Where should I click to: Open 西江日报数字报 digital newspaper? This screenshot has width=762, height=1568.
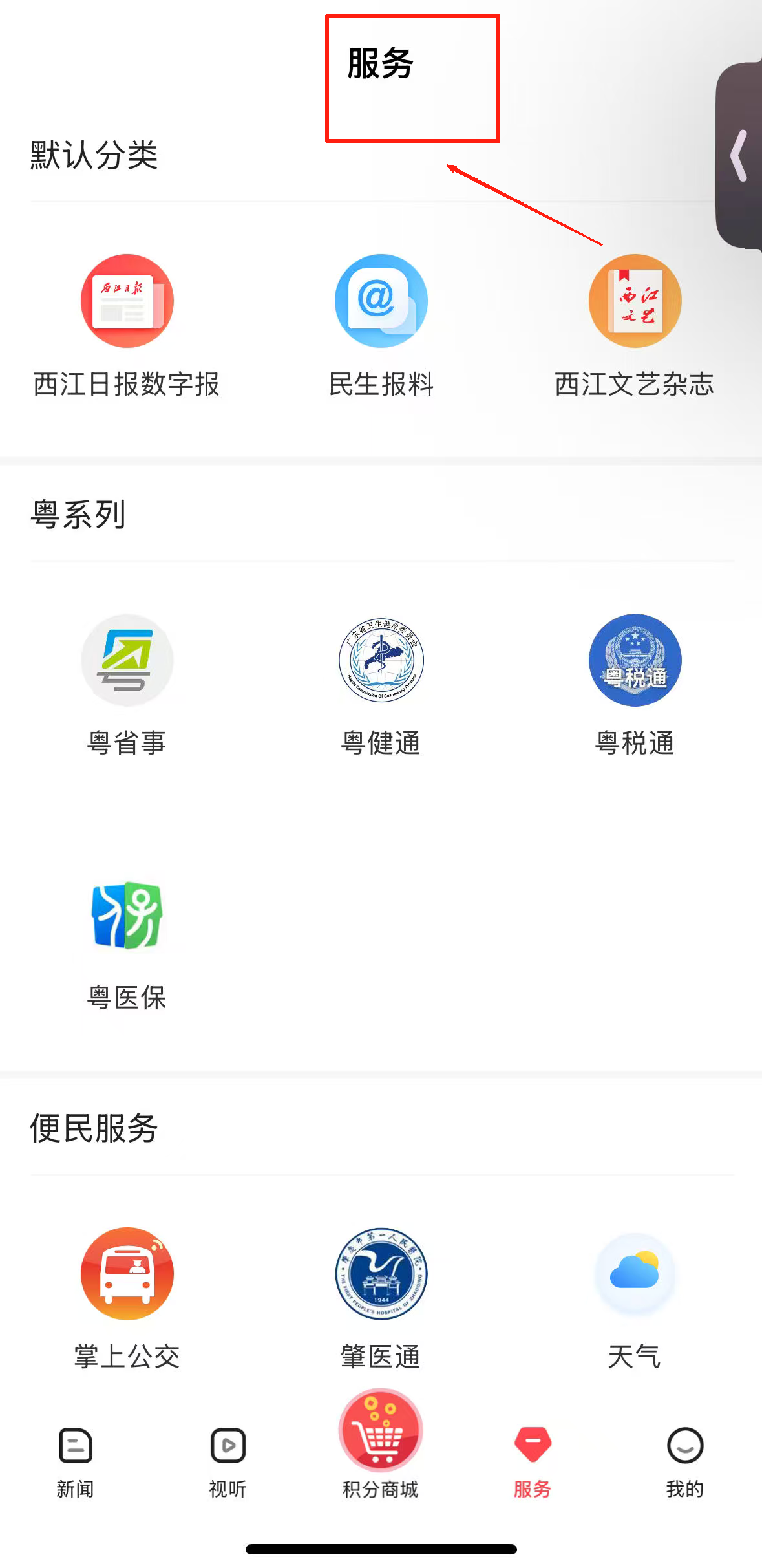tap(127, 301)
